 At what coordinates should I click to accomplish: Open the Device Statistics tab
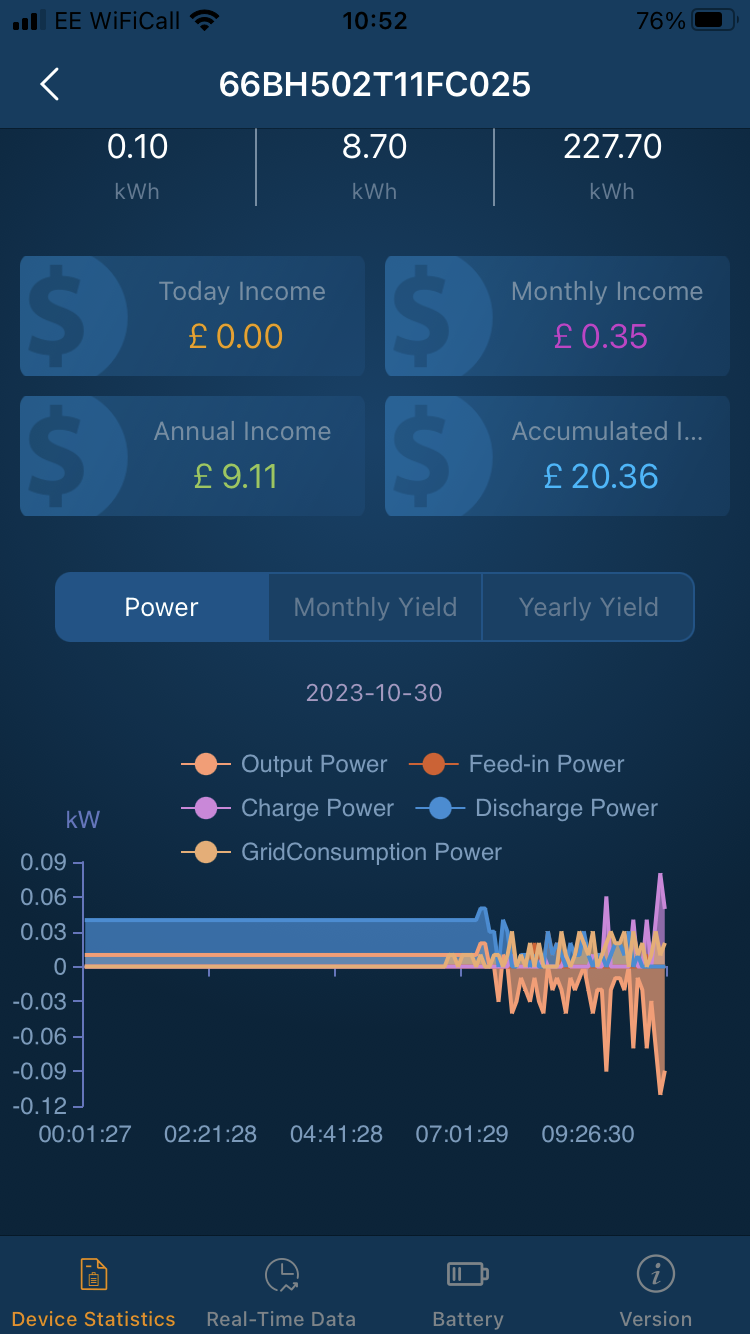(x=94, y=1290)
